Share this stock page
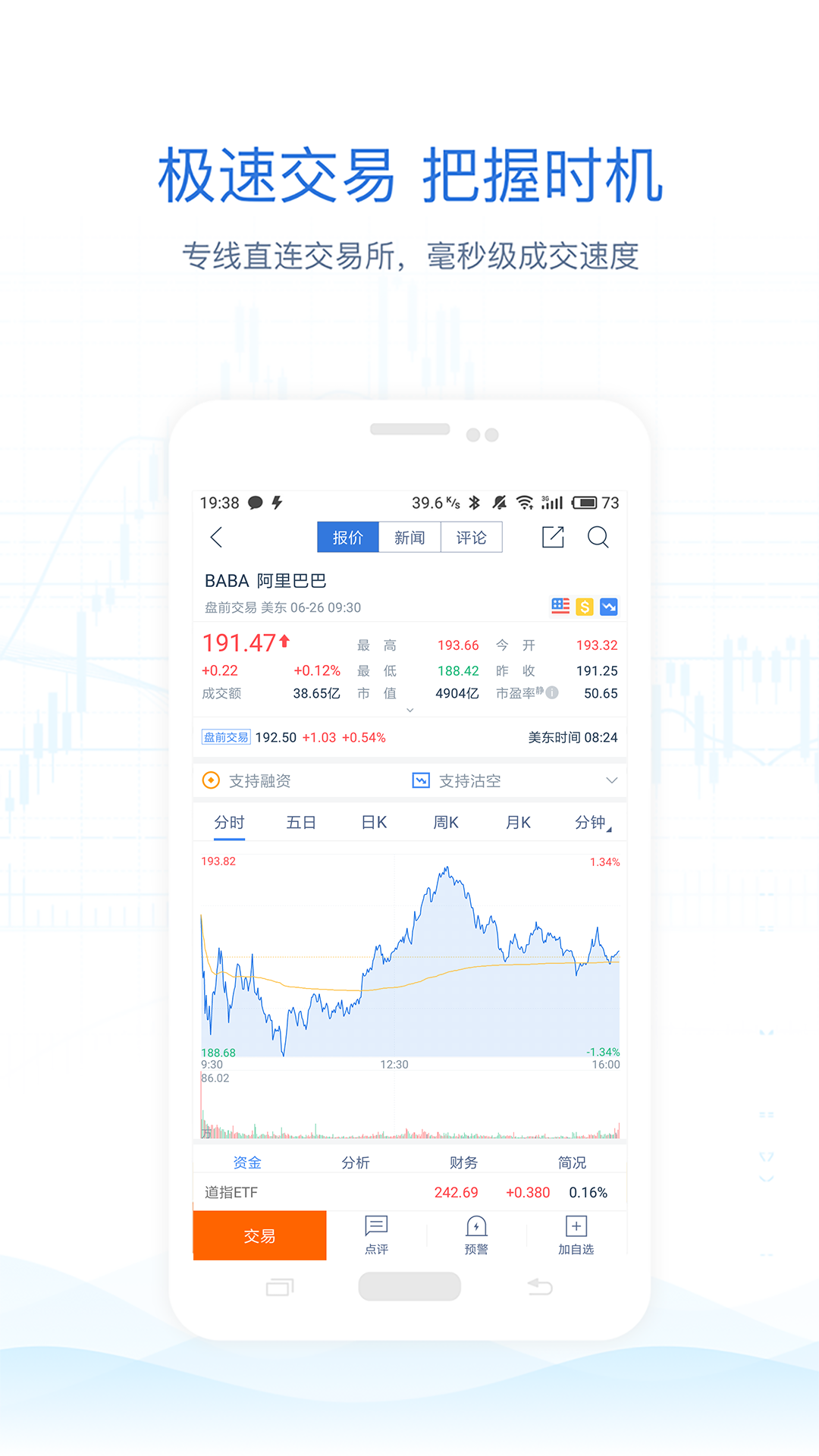Screen dimensions: 819x1456 [x=551, y=538]
